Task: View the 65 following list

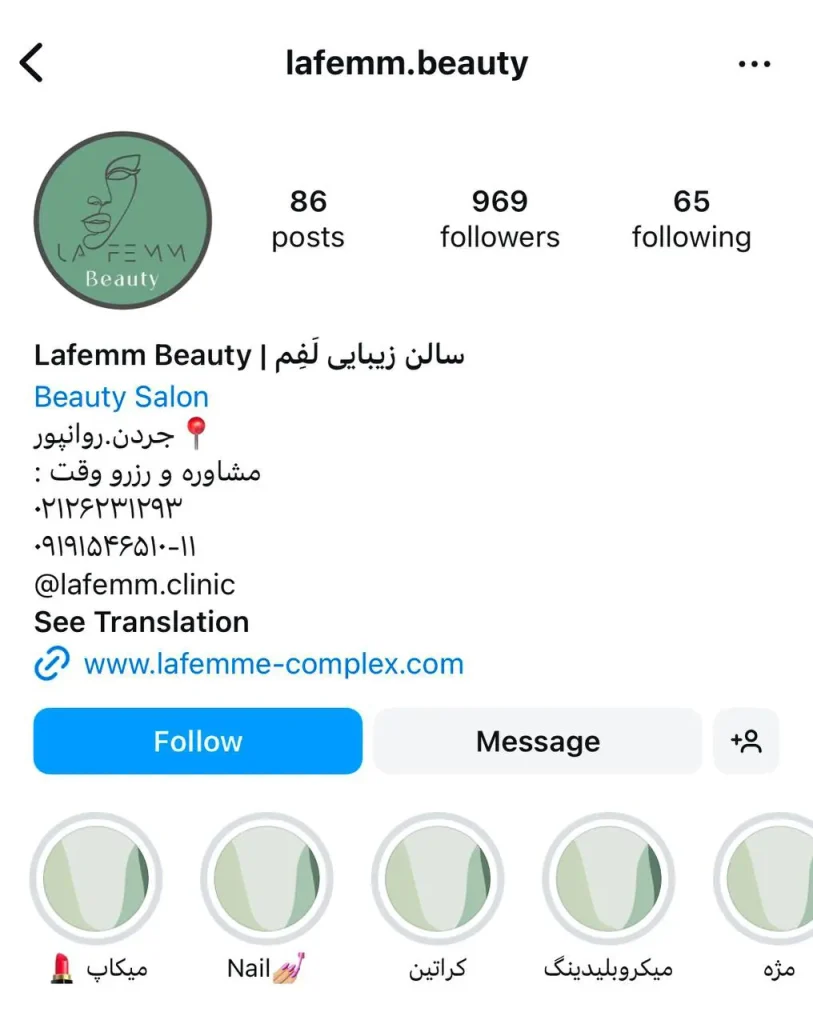Action: tap(691, 219)
